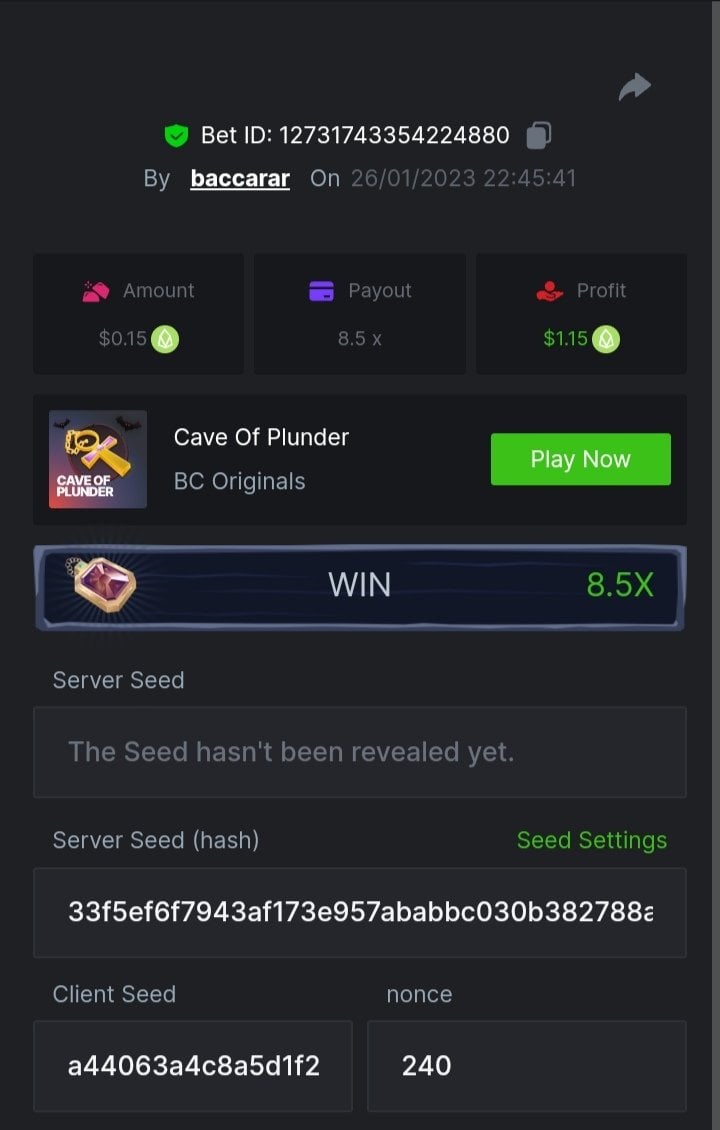Copy the Bet ID
The width and height of the screenshot is (720, 1130).
point(539,135)
